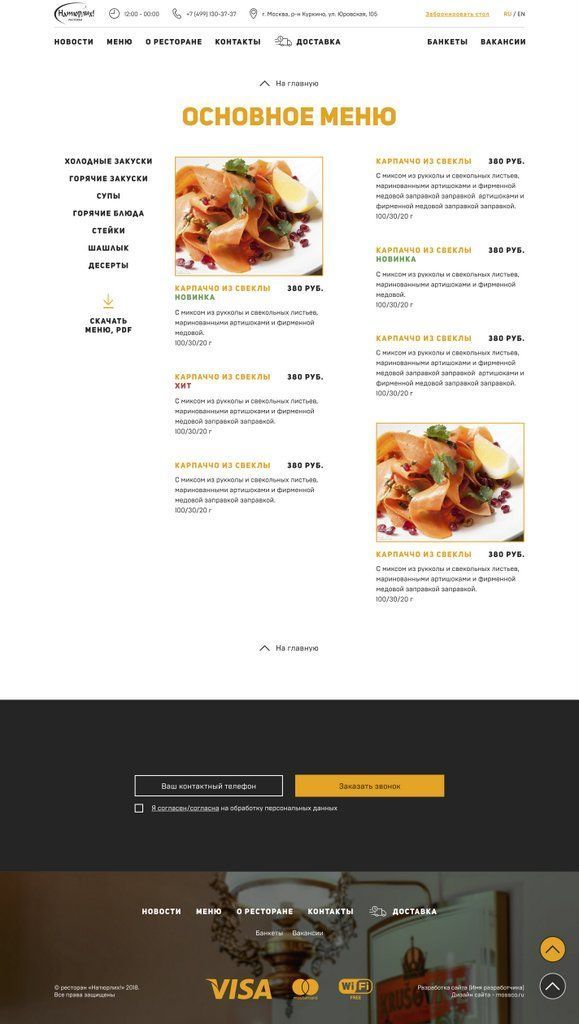
Task: Select the Холодные закуски category
Action: 108,161
